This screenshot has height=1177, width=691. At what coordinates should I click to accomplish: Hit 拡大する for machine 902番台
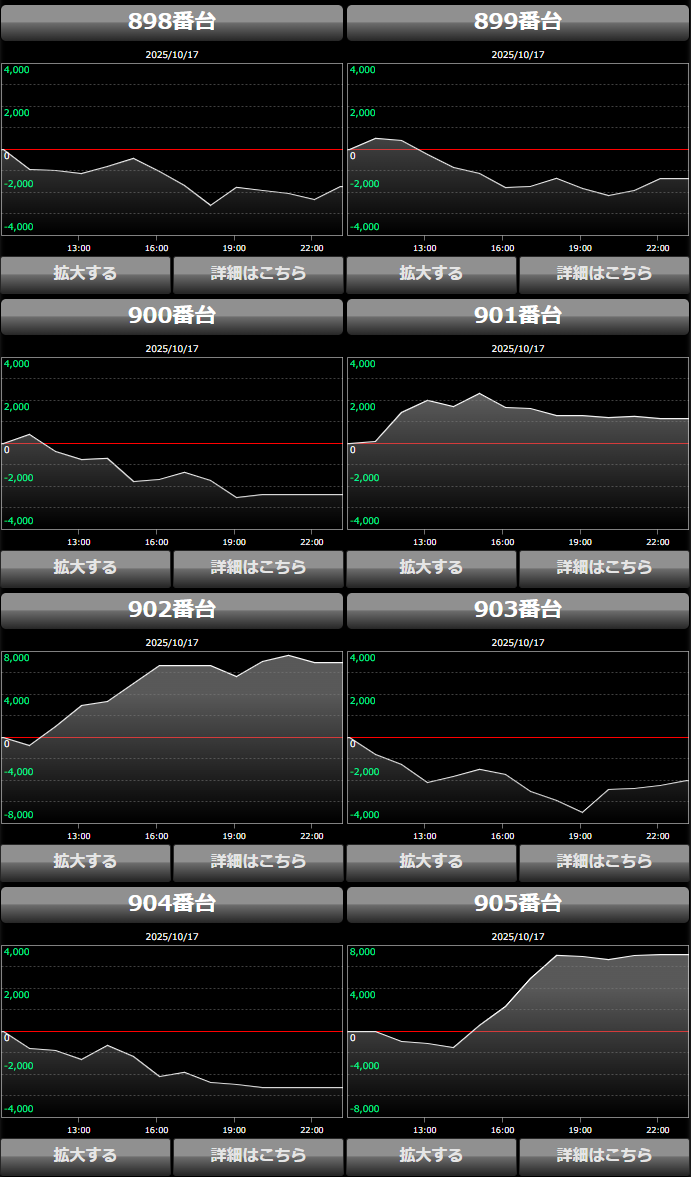click(x=86, y=861)
